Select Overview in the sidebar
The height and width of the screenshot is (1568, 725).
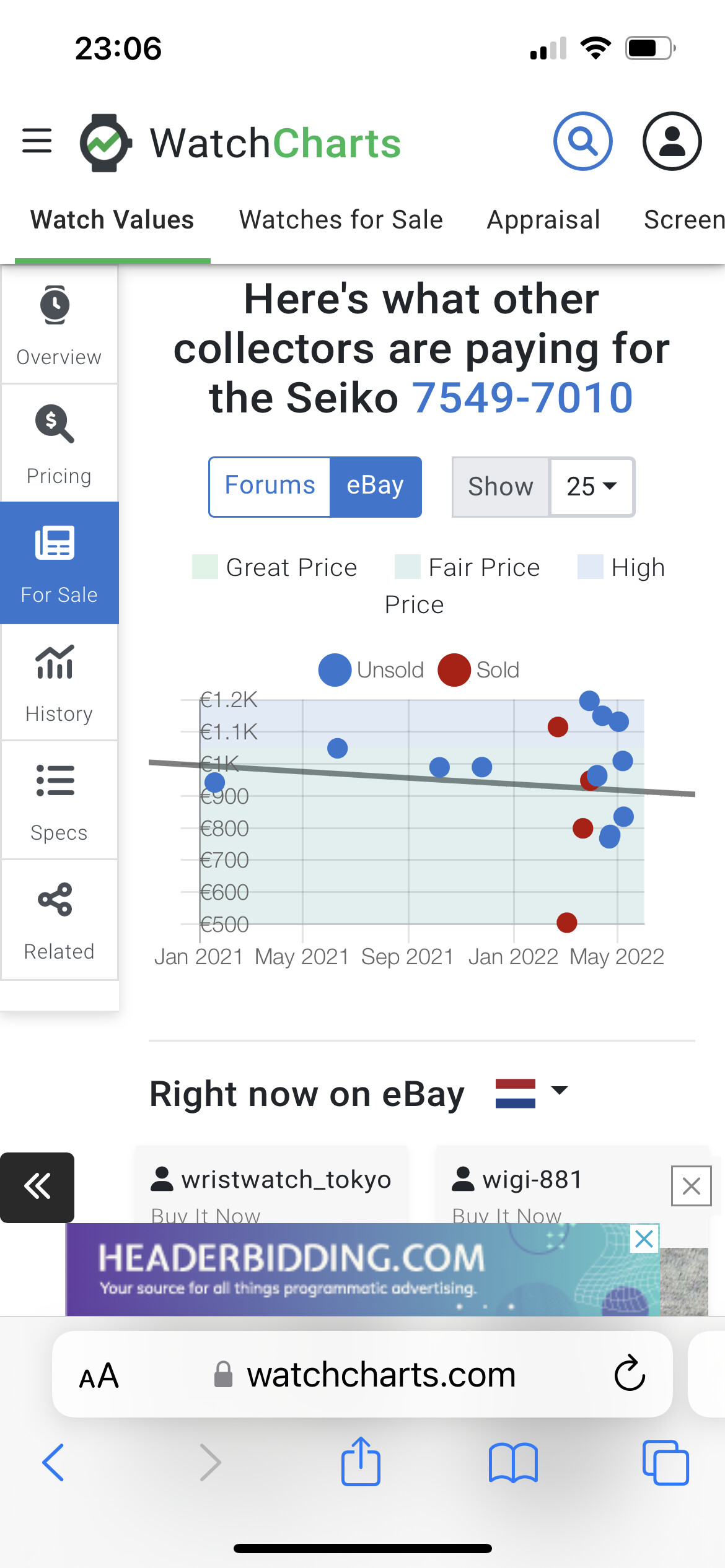[59, 324]
